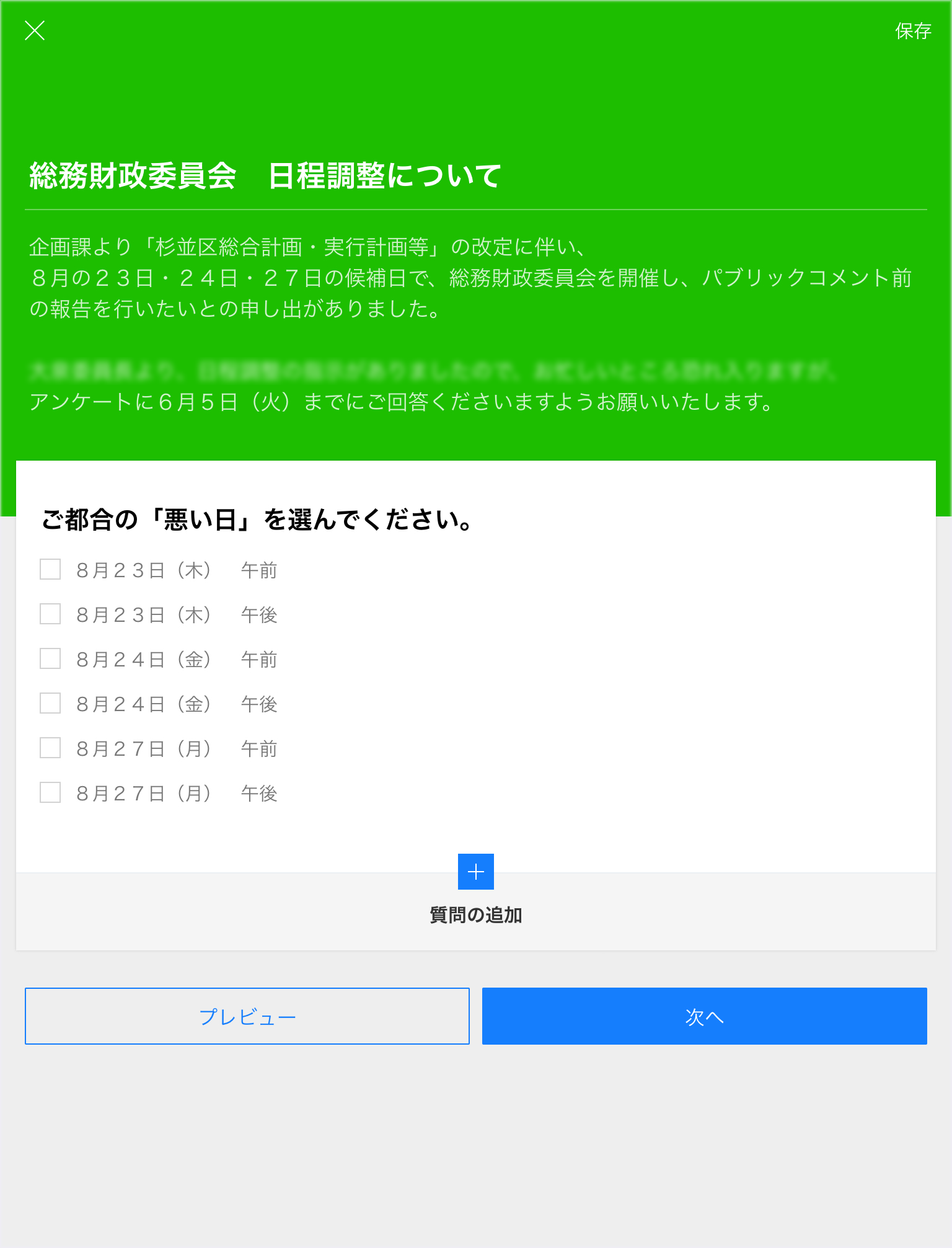Close the survey editor with X
The width and height of the screenshot is (952, 1248).
click(35, 30)
